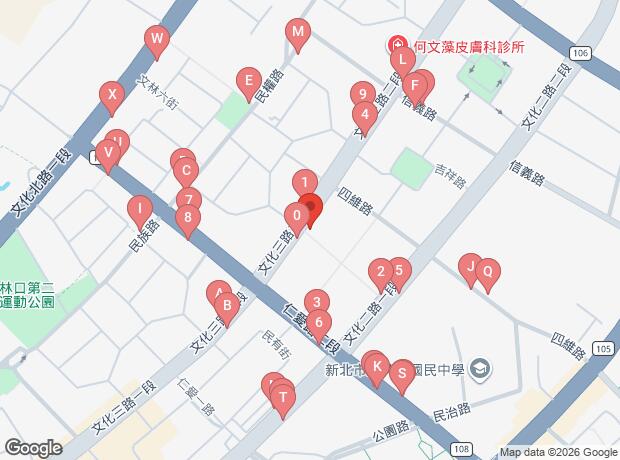The height and width of the screenshot is (460, 620).
Task: Tap map marker W
Action: (x=156, y=42)
